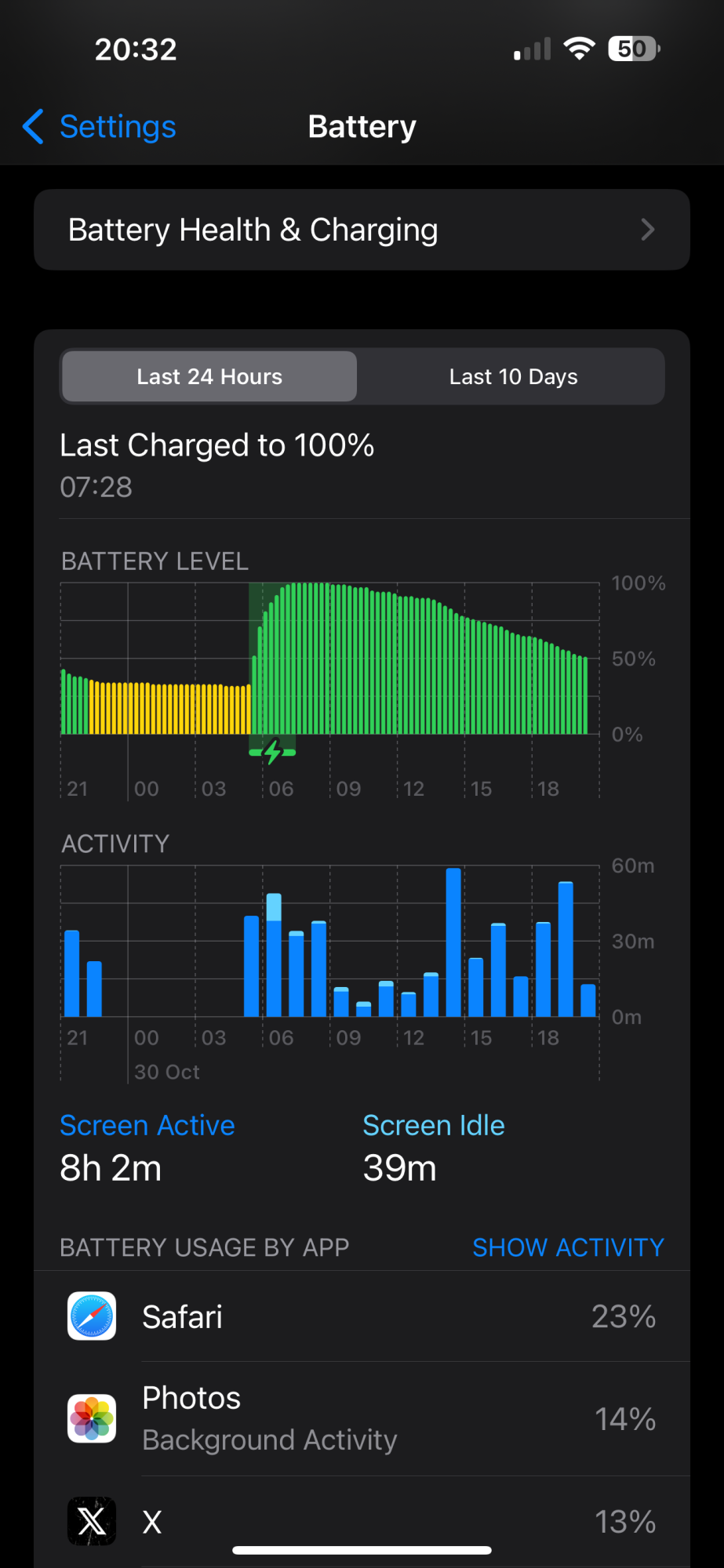Select the 06 hour bar in battery level chart
Viewport: 724px width, 1568px height.
click(x=265, y=673)
